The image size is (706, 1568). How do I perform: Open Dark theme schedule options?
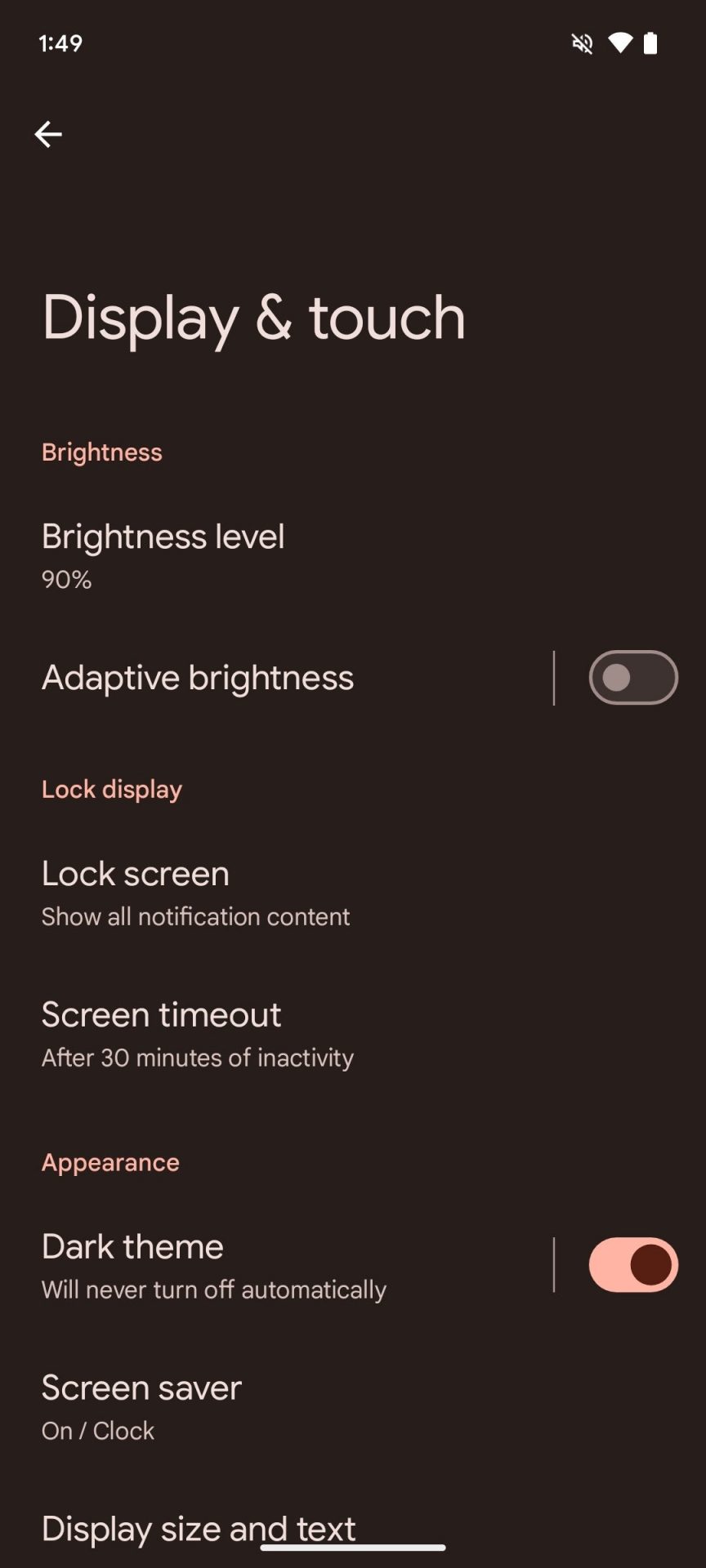[x=214, y=1265]
